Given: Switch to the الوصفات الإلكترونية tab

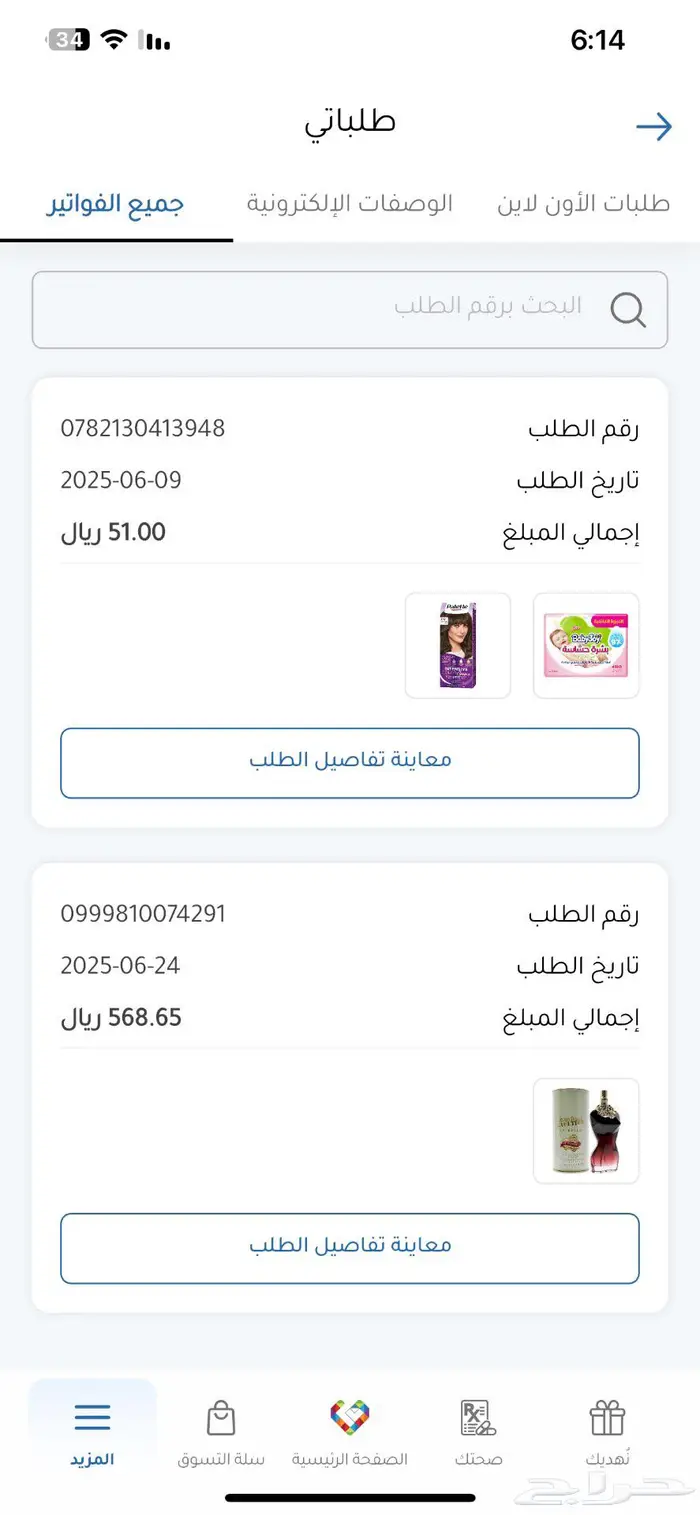Looking at the screenshot, I should pos(350,204).
